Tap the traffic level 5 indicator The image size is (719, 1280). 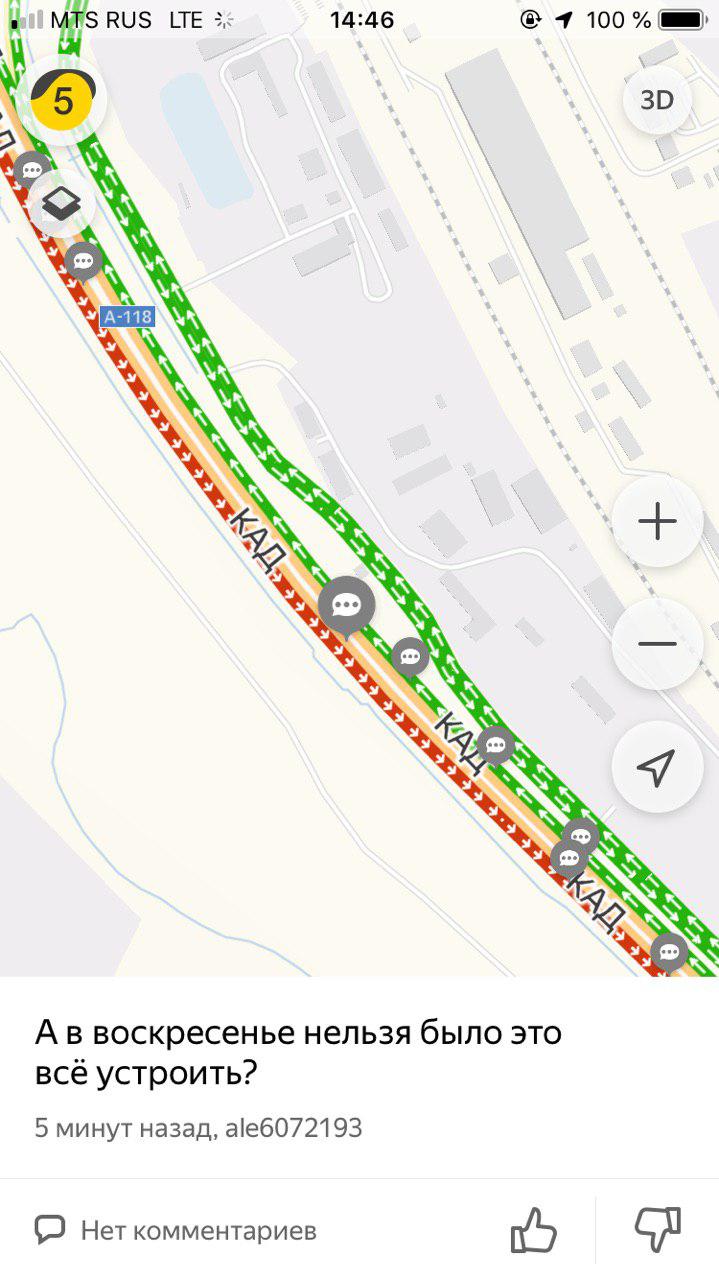62,100
